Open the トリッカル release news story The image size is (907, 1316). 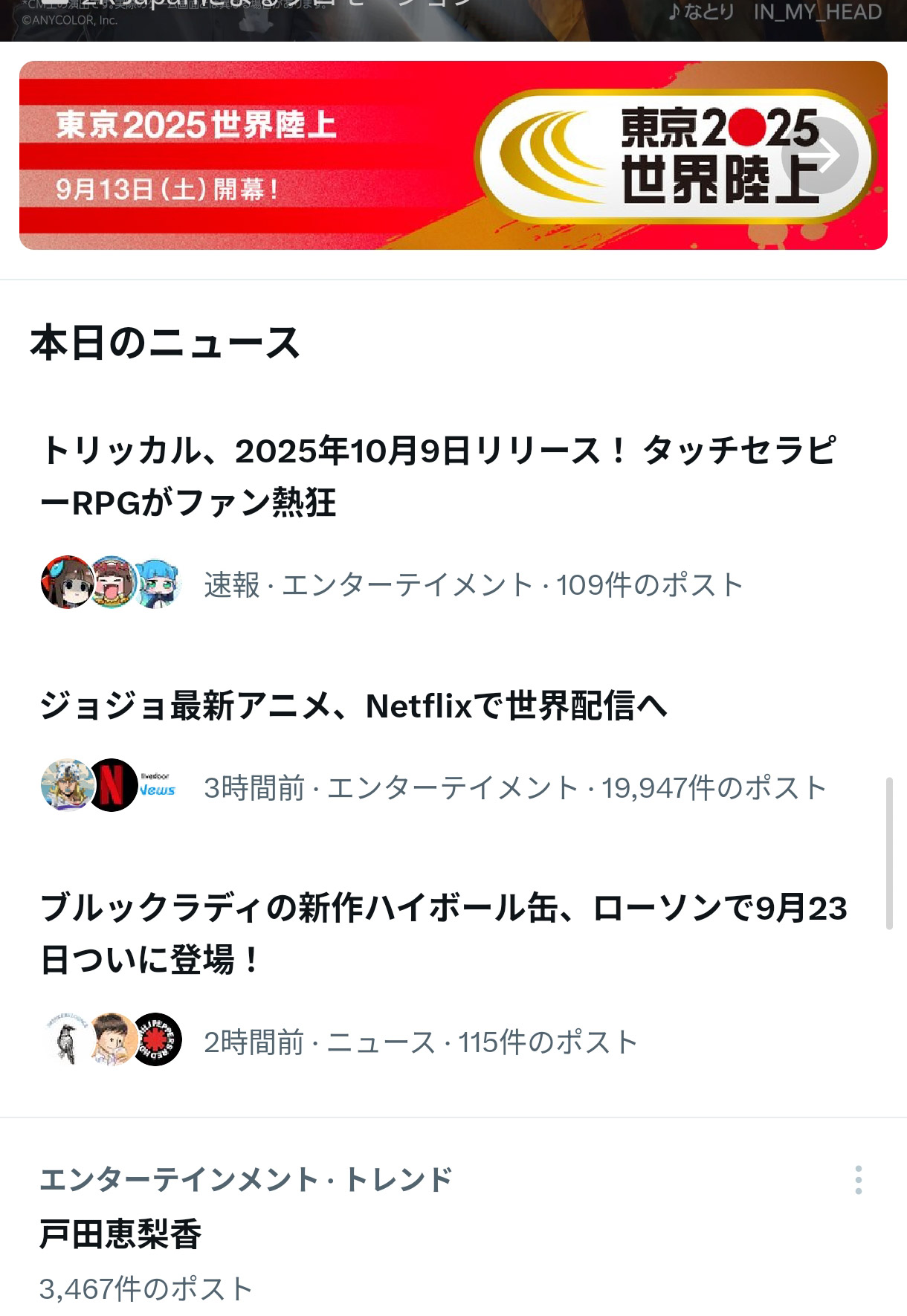click(x=439, y=477)
